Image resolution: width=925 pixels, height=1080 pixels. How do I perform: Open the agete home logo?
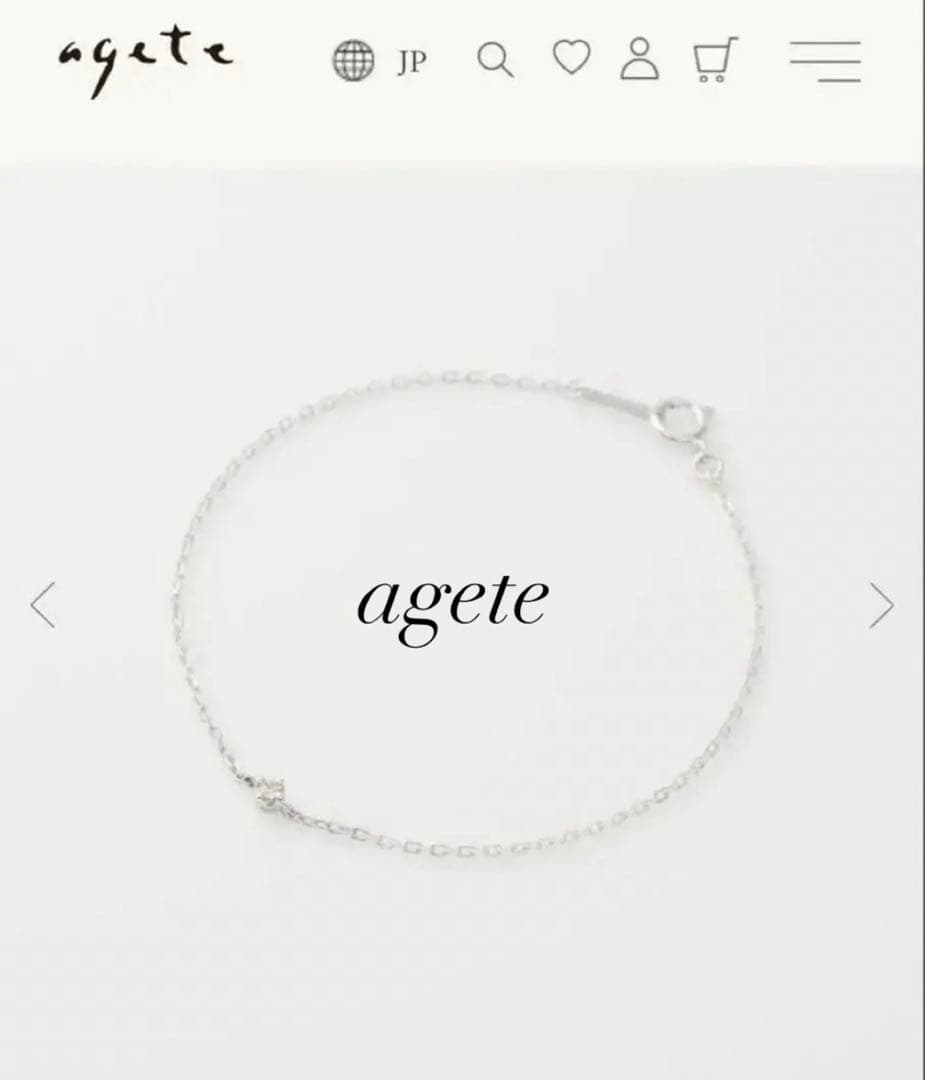144,60
